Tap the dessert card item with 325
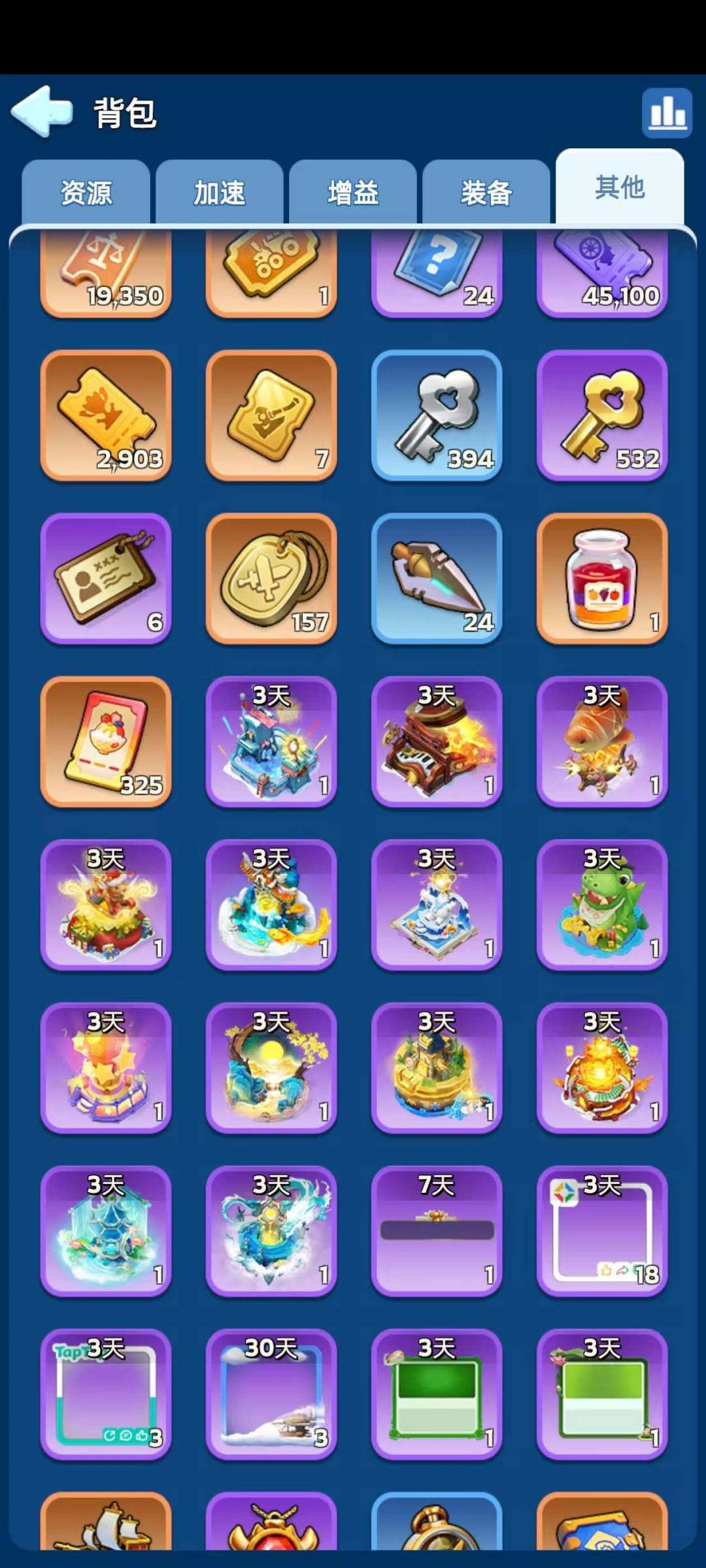This screenshot has height=1568, width=706. 106,742
